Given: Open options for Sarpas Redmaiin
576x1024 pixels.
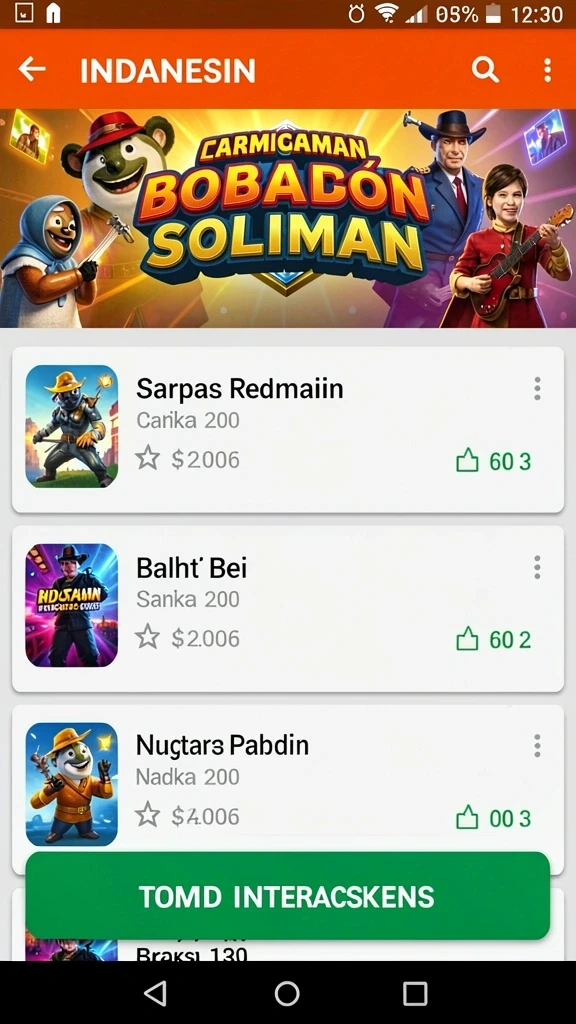Looking at the screenshot, I should (x=537, y=389).
